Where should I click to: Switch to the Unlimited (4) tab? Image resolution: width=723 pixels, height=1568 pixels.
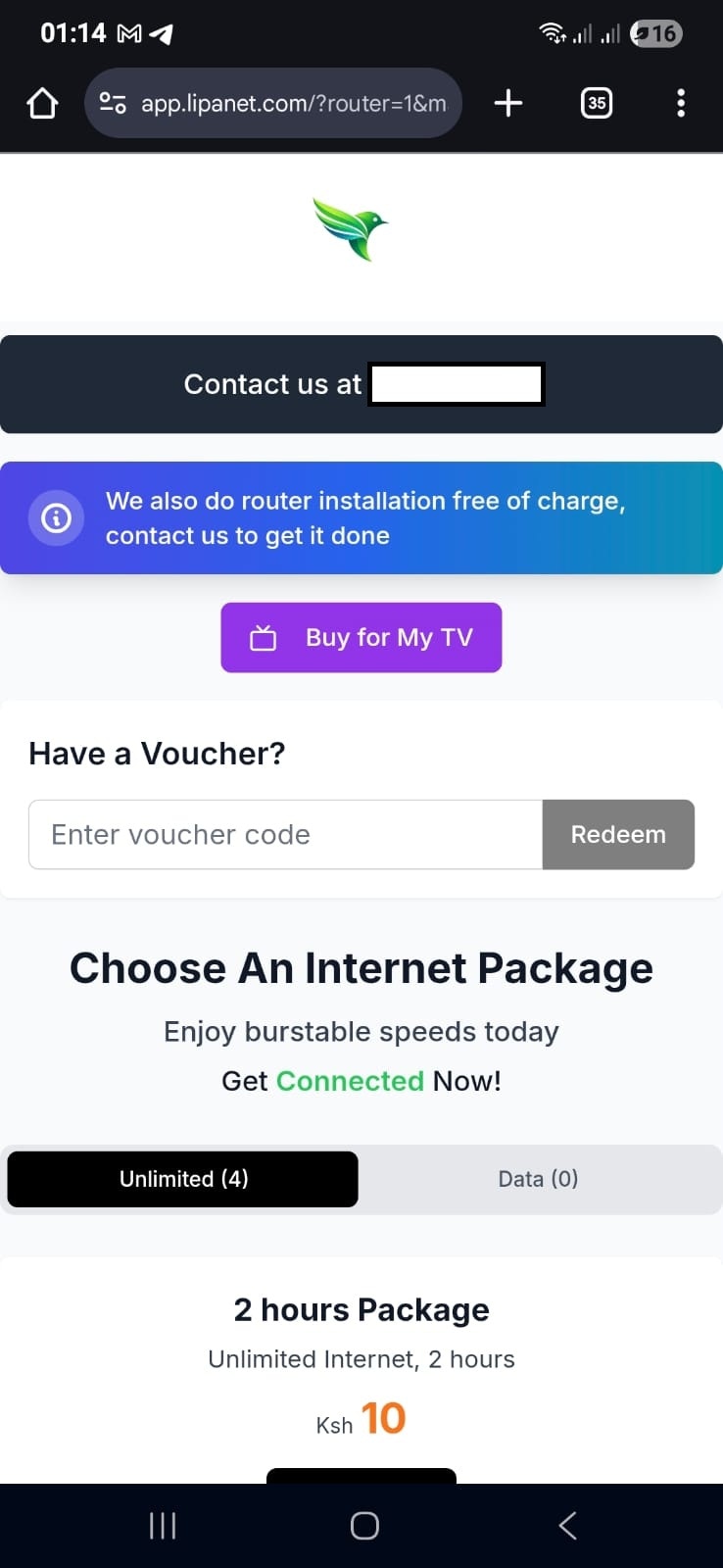click(x=183, y=1179)
